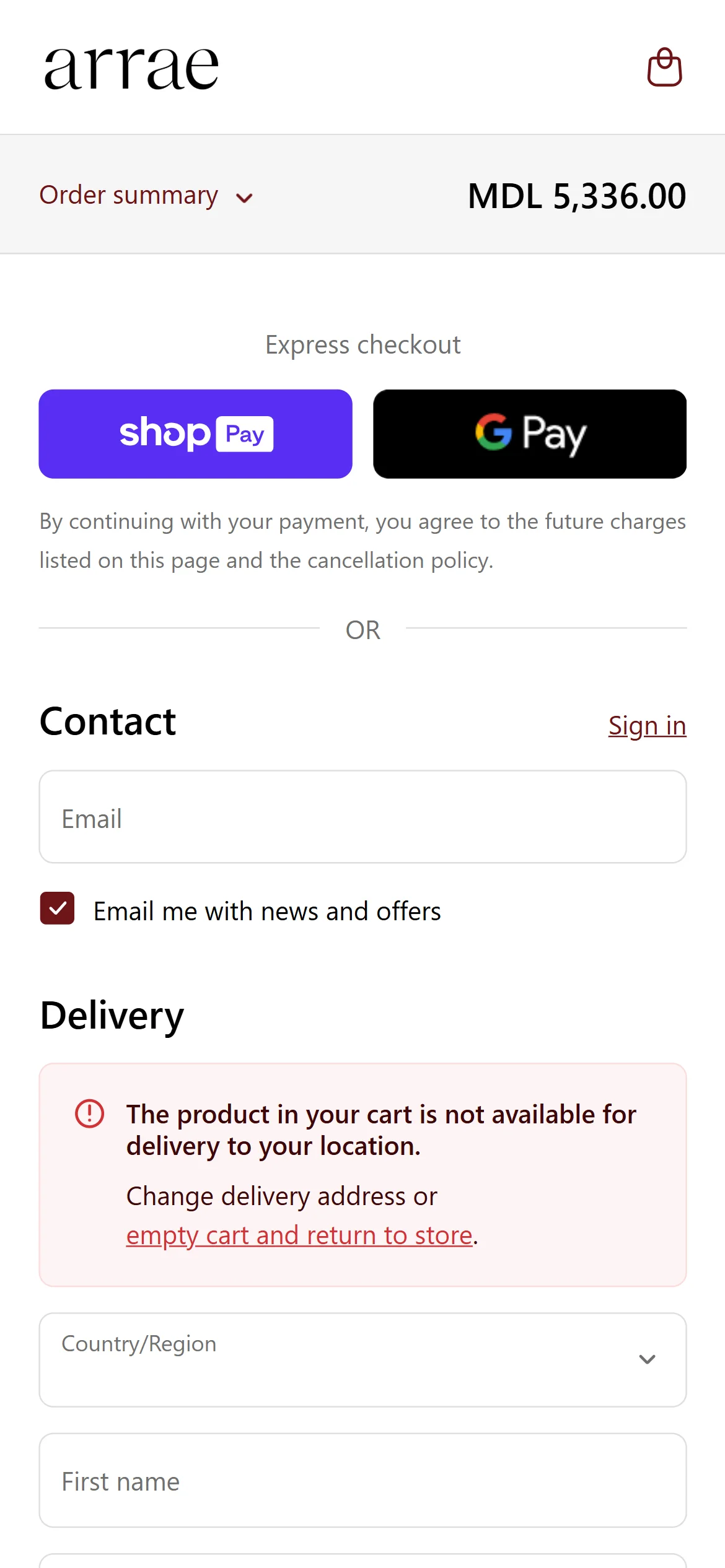Go to the arrae store logo
Image resolution: width=725 pixels, height=1568 pixels.
(x=131, y=68)
